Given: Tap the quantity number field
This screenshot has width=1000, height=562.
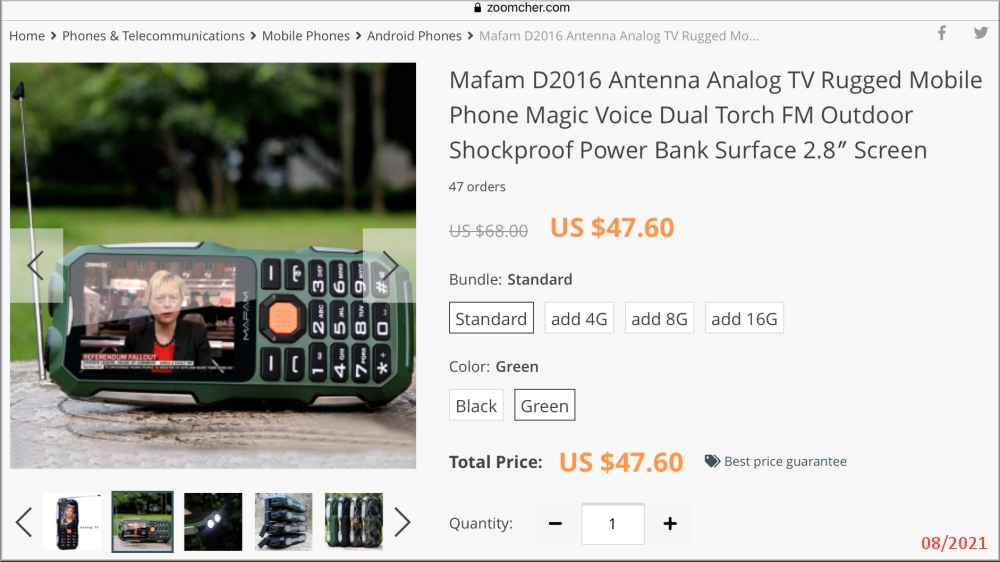Looking at the screenshot, I should click(612, 524).
